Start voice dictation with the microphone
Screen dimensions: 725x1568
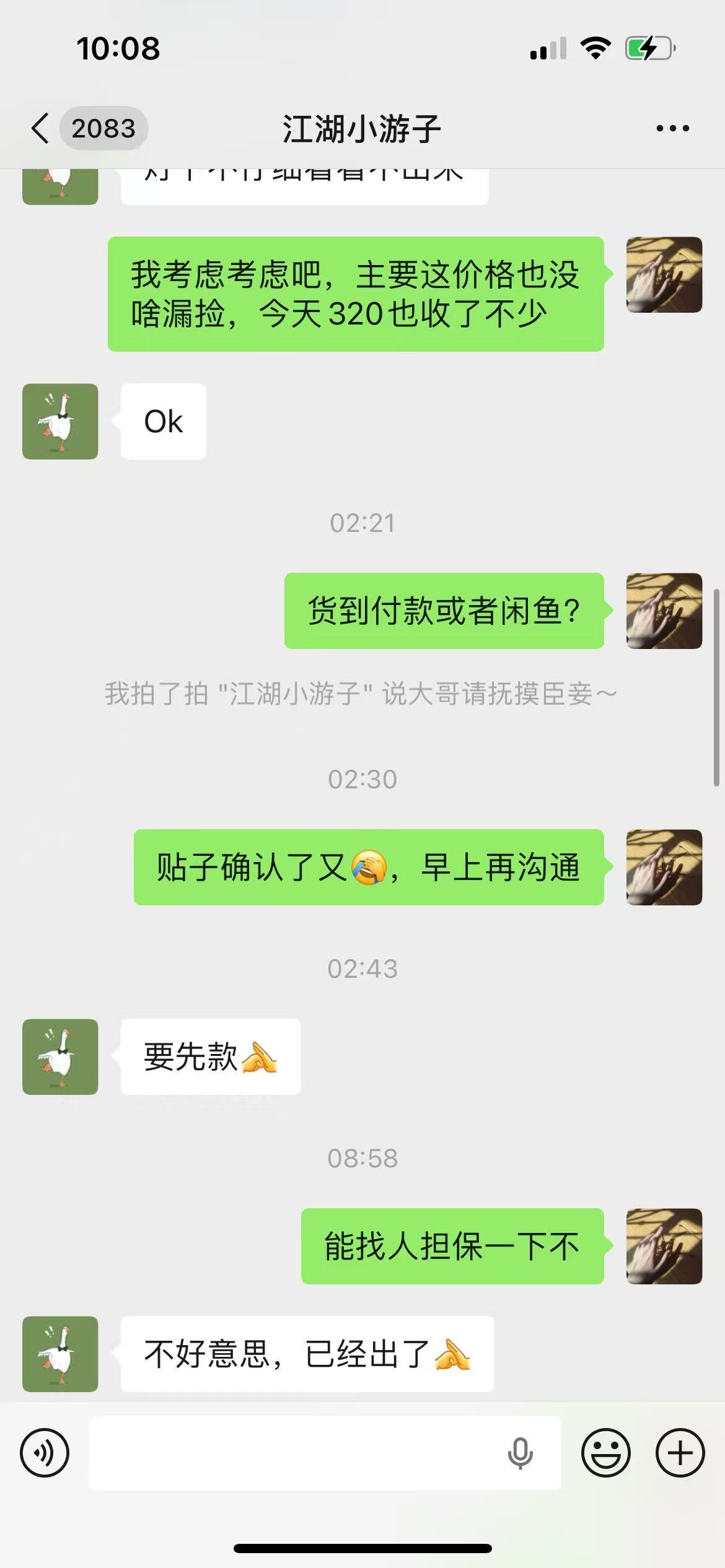[x=520, y=1453]
